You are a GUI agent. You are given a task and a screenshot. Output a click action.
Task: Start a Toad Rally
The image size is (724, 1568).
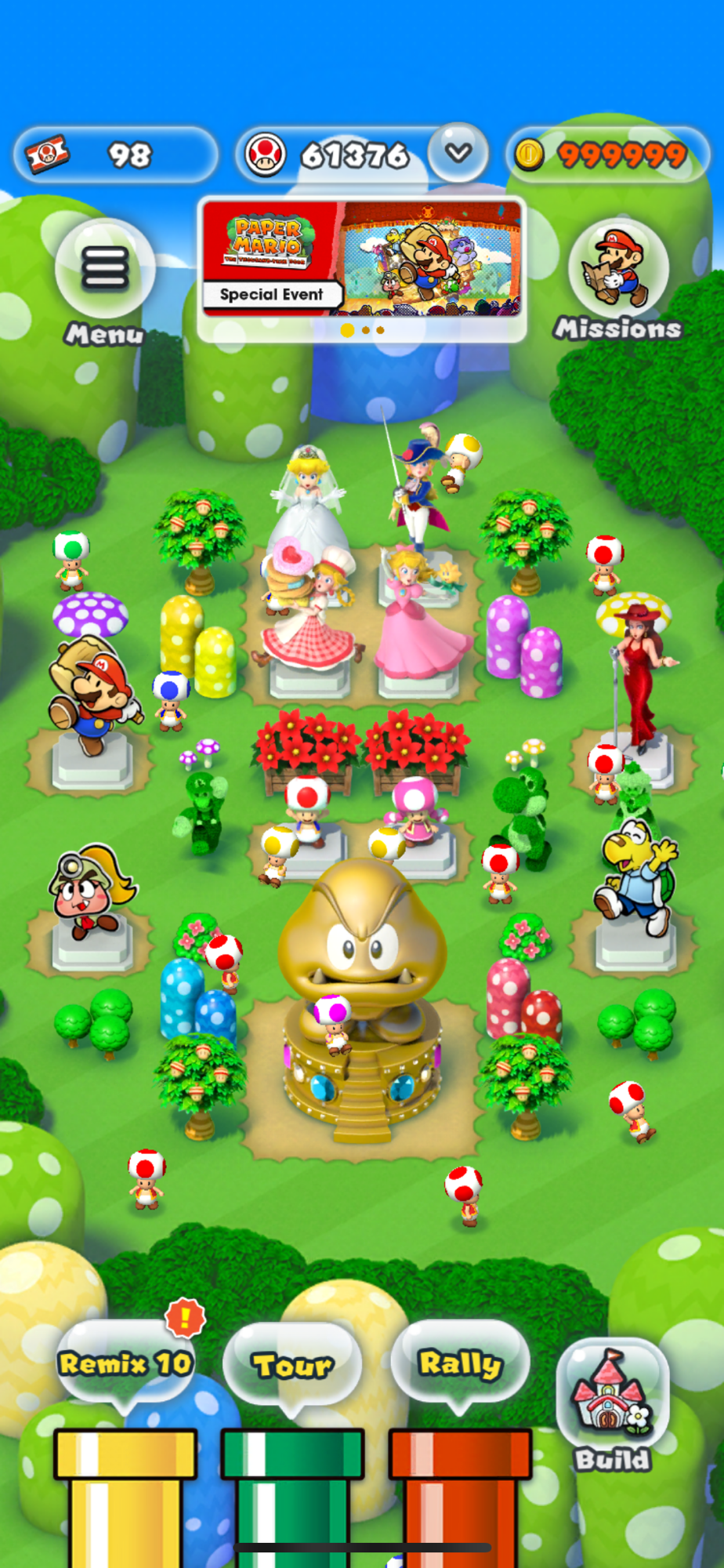click(461, 1364)
